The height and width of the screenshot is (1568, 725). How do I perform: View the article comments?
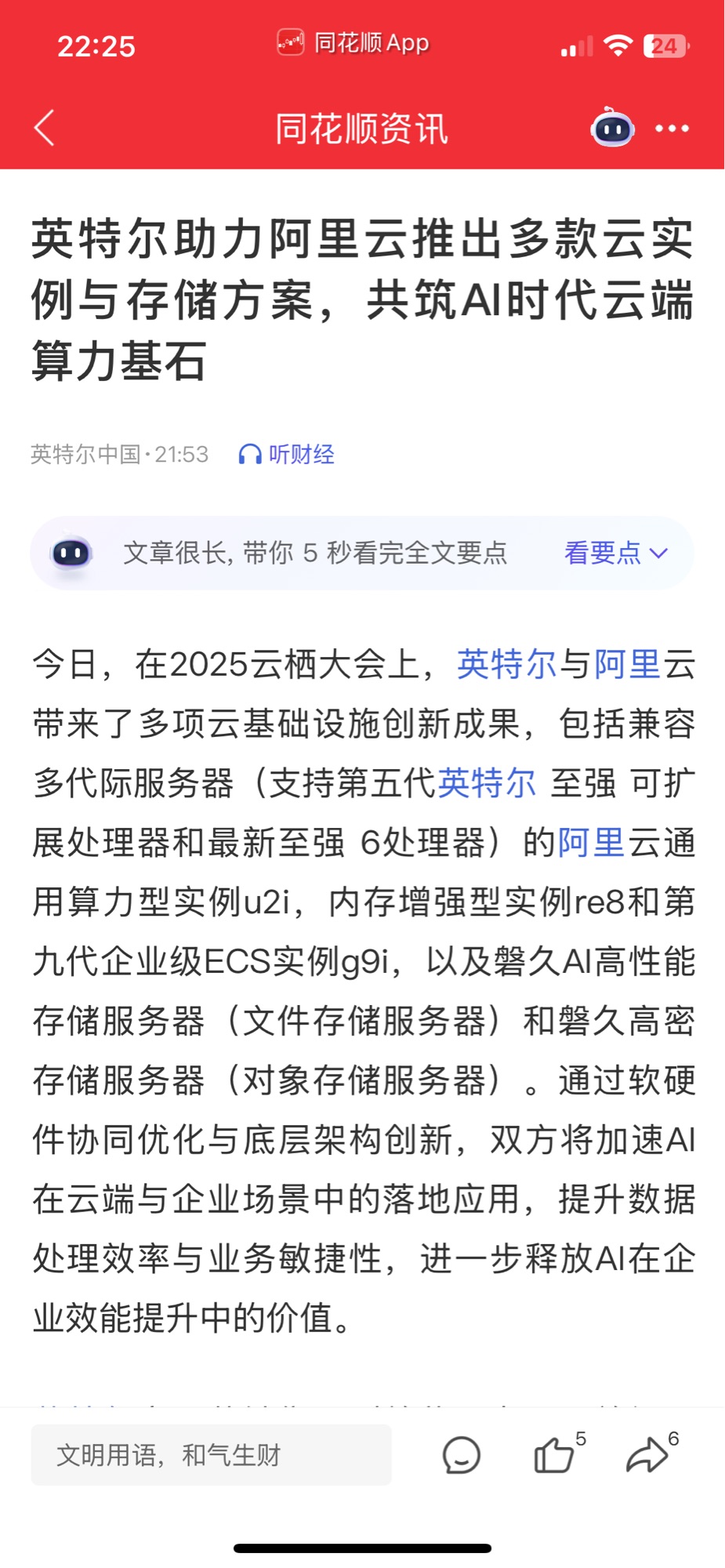461,1455
